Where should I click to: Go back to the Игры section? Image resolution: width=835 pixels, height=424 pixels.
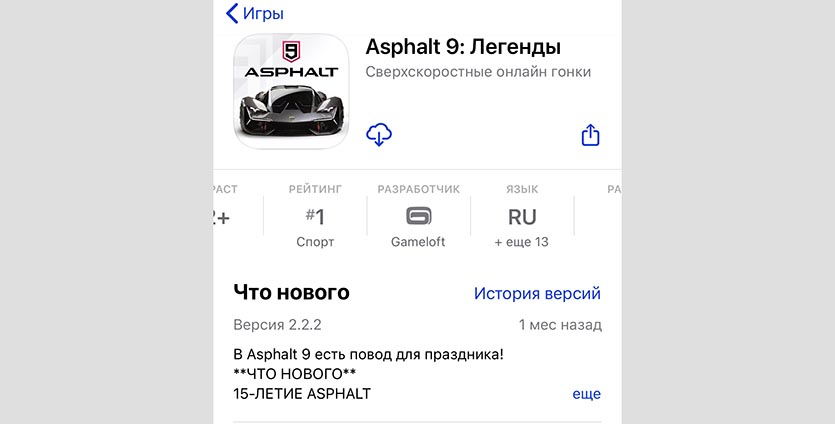(x=255, y=14)
